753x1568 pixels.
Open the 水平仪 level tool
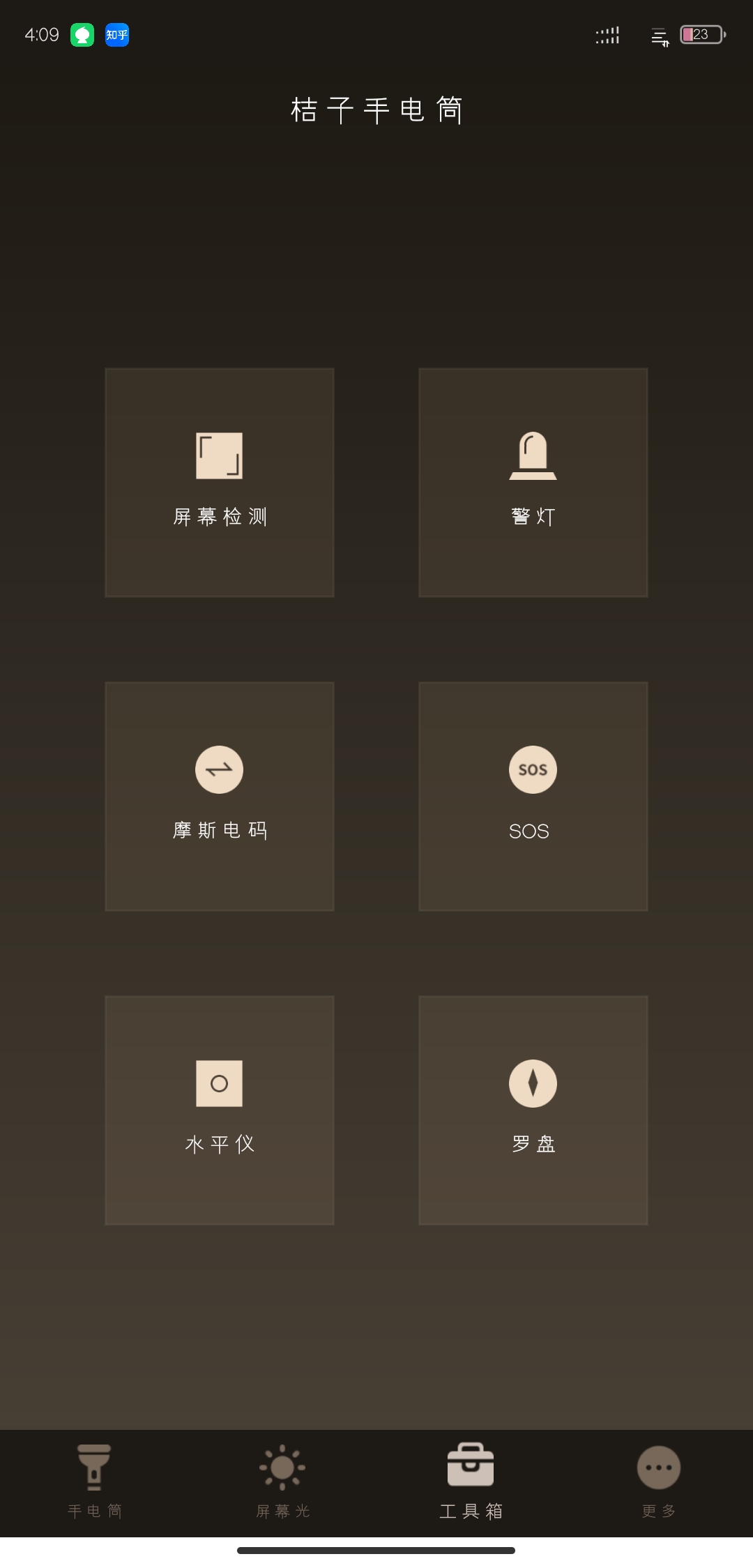220,1110
